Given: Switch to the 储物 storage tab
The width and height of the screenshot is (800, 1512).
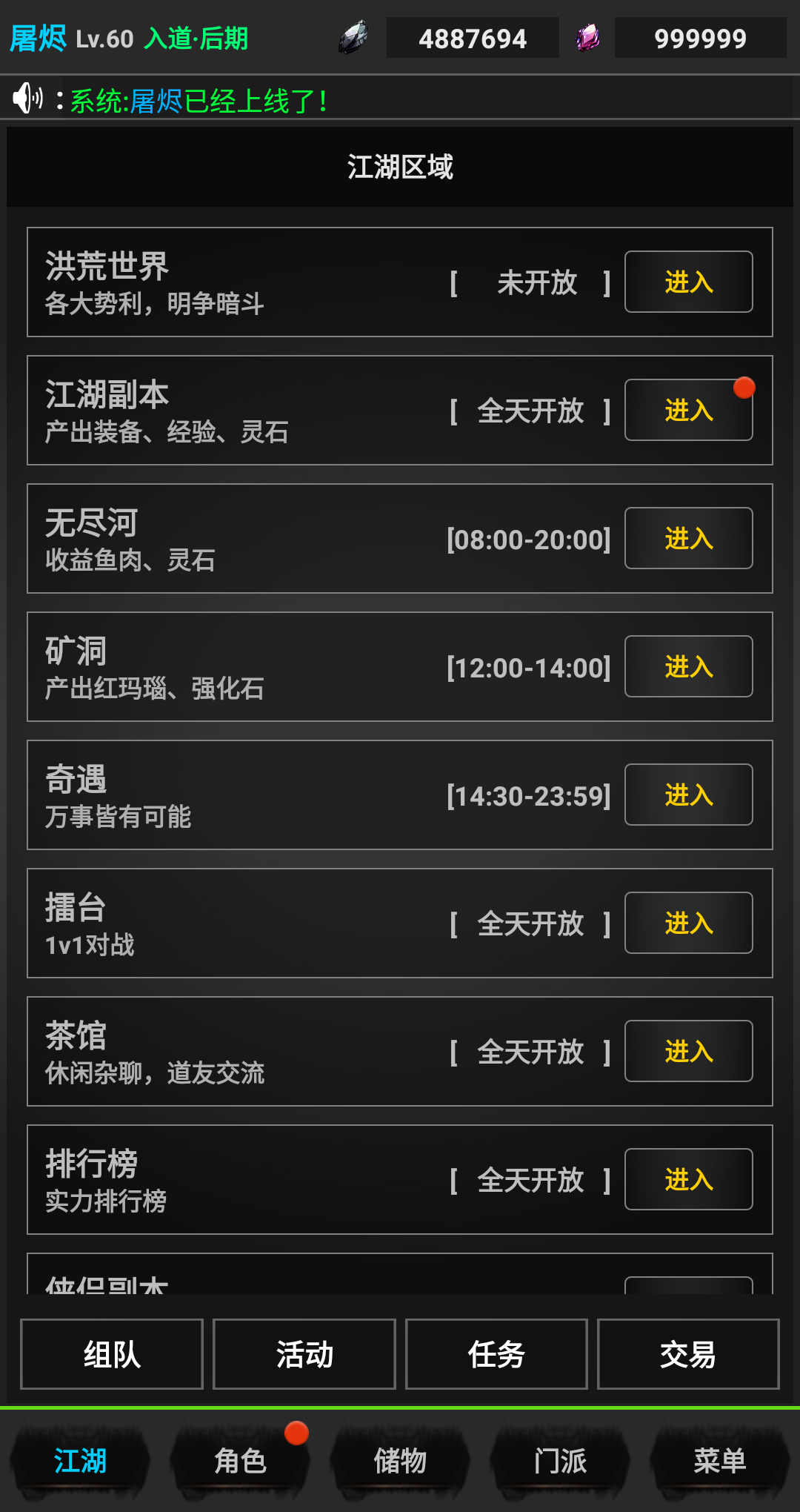Looking at the screenshot, I should click(x=400, y=1461).
